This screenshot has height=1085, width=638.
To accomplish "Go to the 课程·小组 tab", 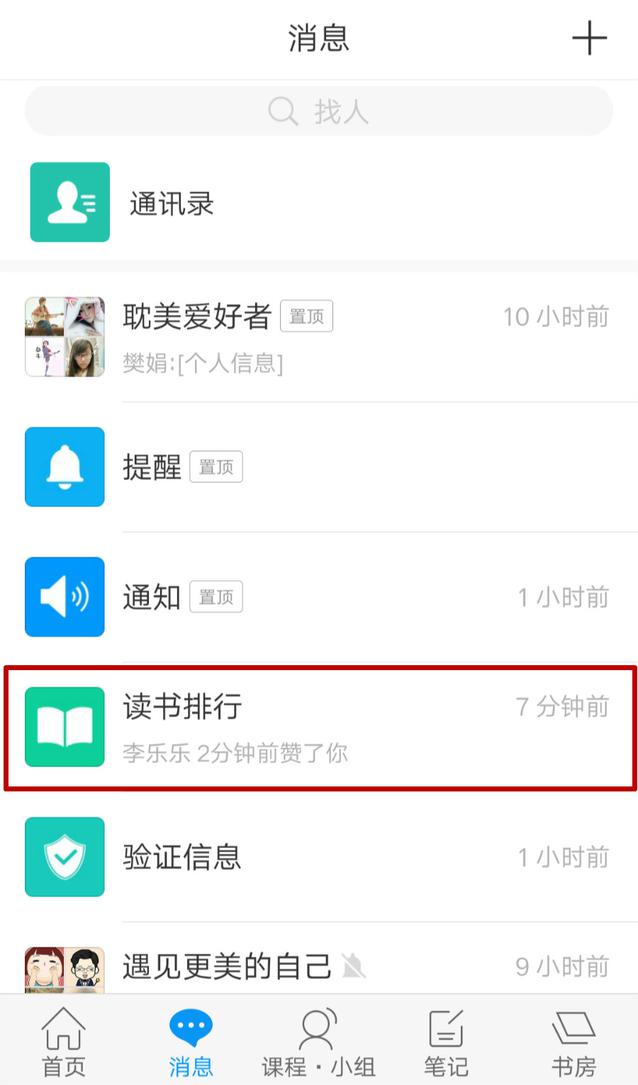I will click(x=318, y=1042).
